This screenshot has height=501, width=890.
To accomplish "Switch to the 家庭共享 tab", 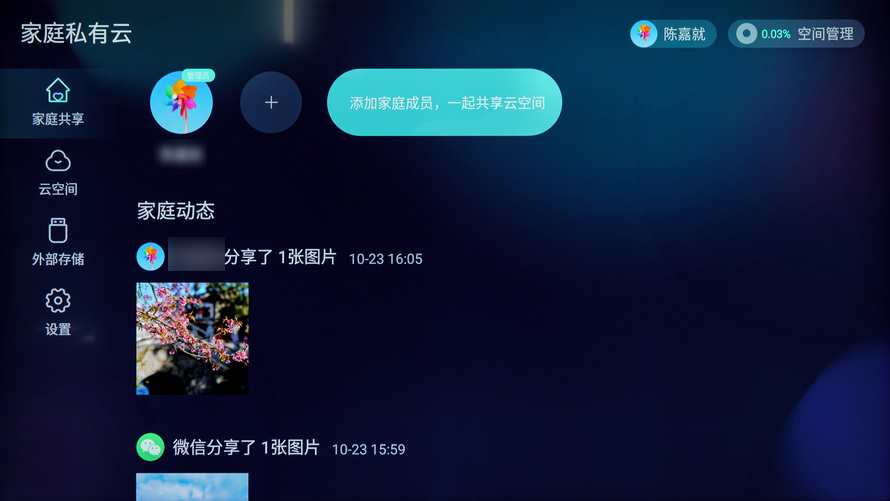I will click(58, 102).
